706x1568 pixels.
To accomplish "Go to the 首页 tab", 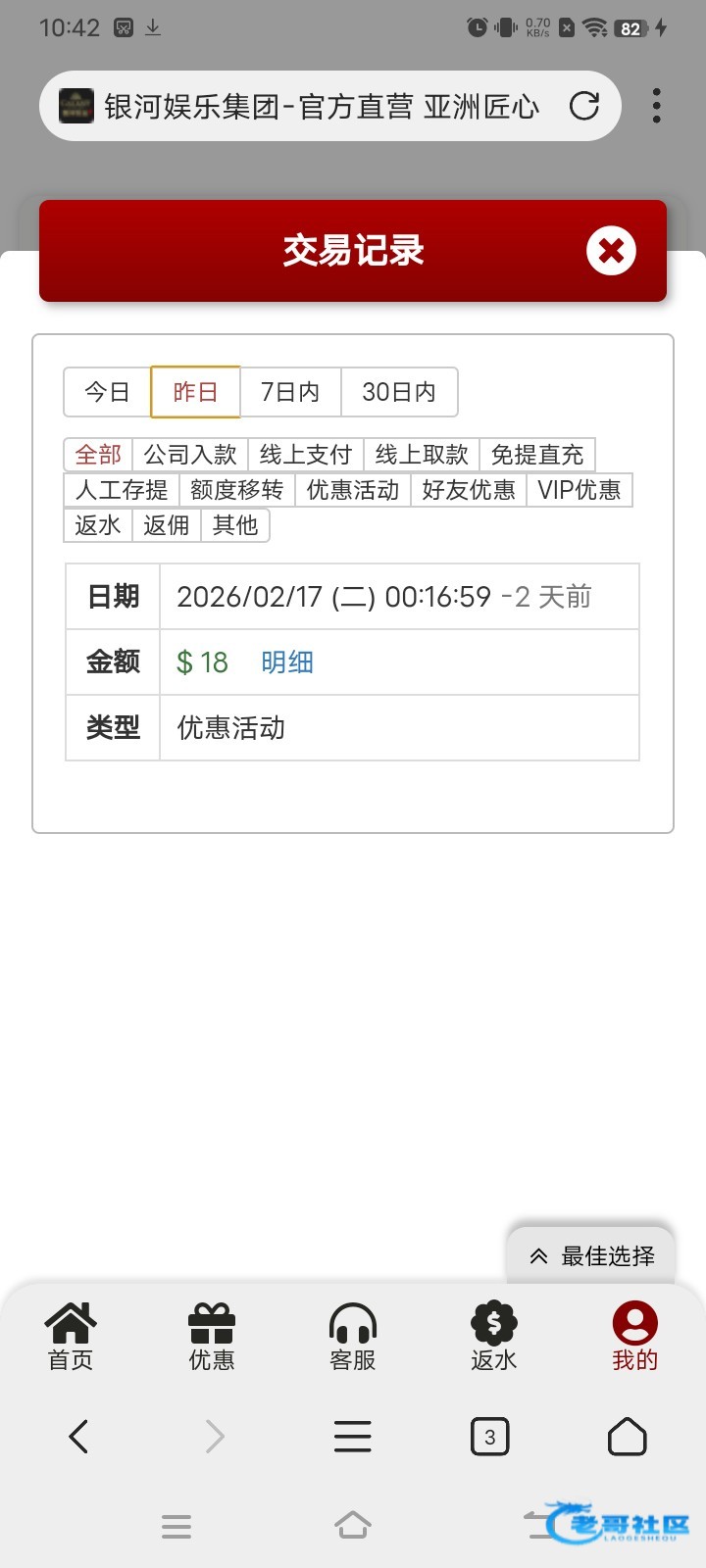I will [x=71, y=1337].
